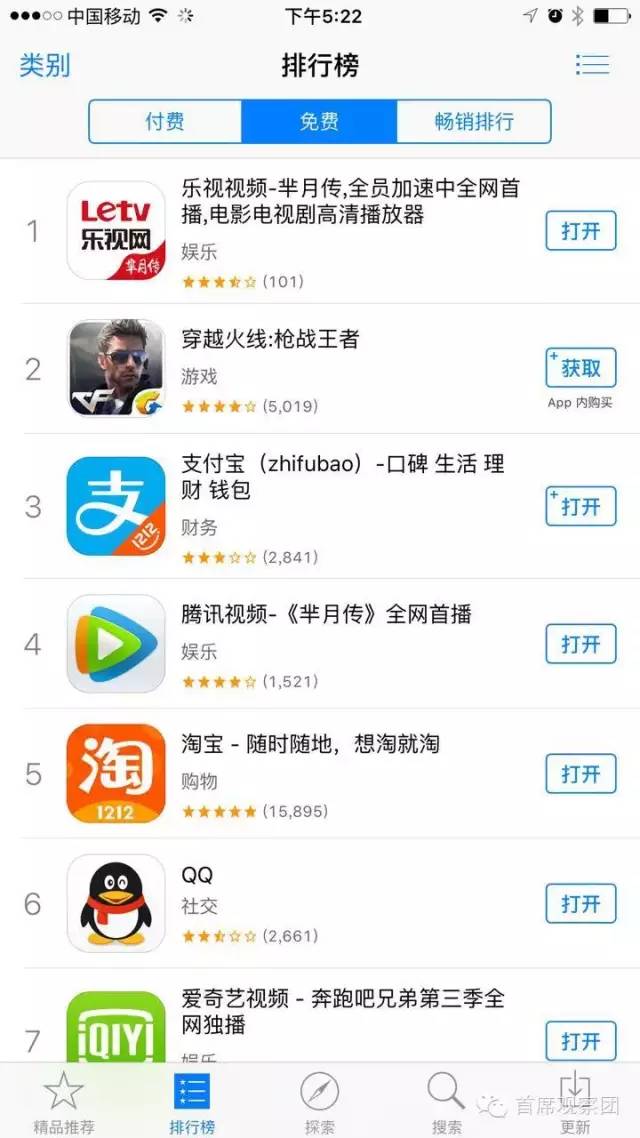Tap 打开 for 支付宝
640x1138 pixels.
[580, 506]
